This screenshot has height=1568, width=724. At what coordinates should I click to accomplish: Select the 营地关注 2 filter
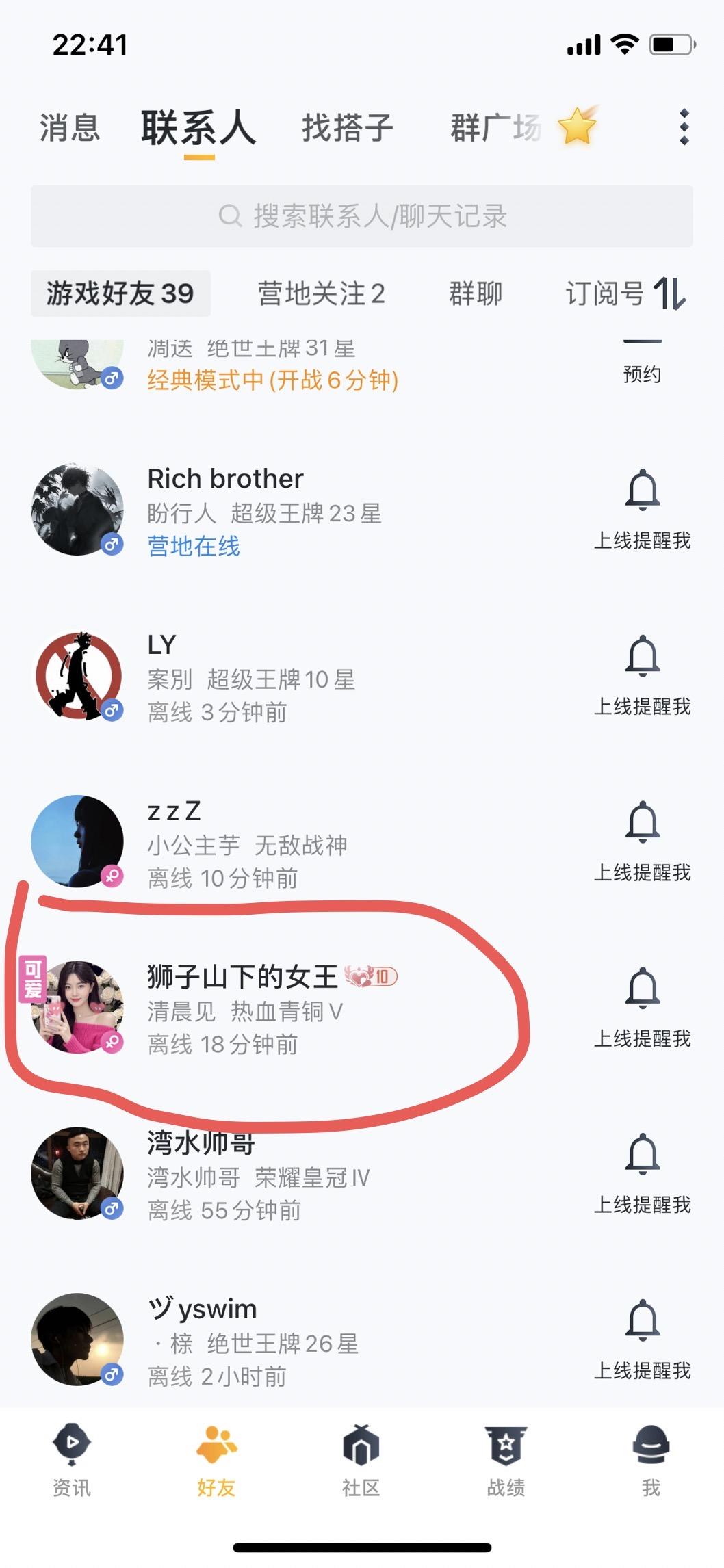coord(321,293)
